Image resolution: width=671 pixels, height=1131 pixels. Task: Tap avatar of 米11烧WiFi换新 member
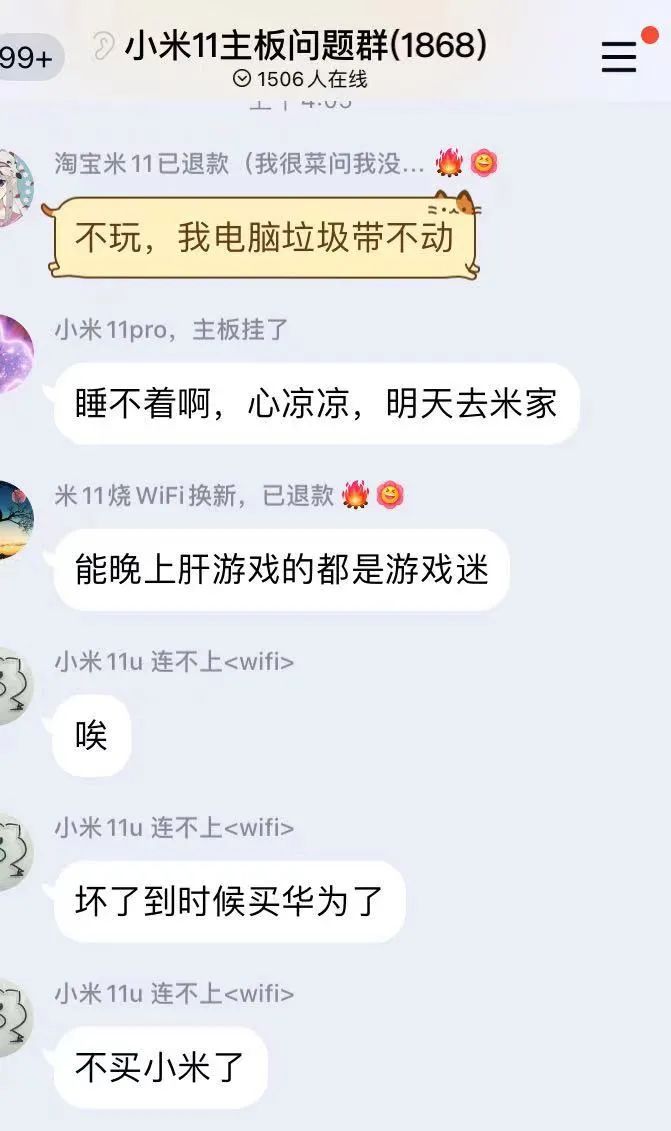coord(14,520)
